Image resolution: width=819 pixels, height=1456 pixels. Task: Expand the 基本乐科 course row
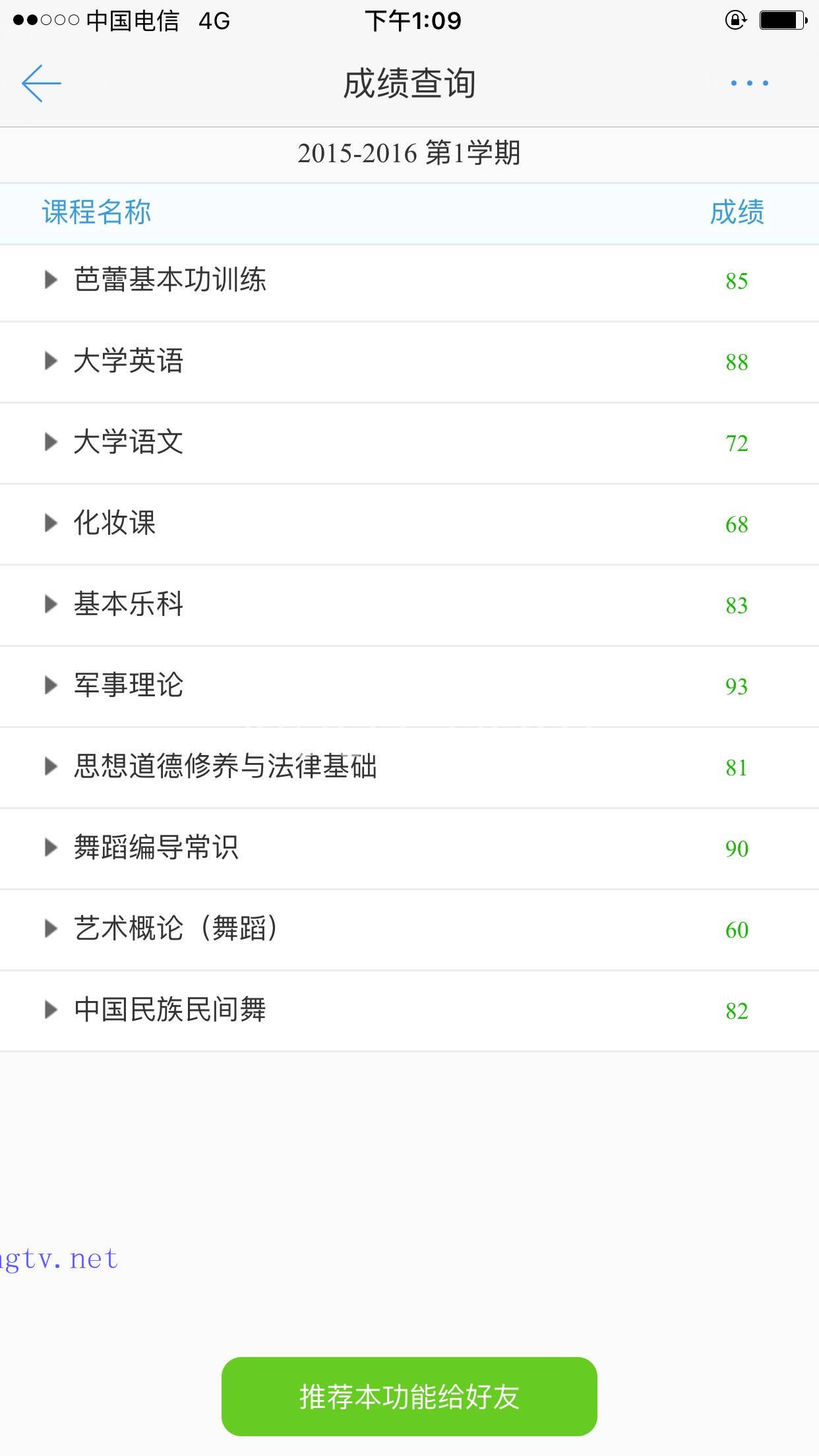(409, 605)
